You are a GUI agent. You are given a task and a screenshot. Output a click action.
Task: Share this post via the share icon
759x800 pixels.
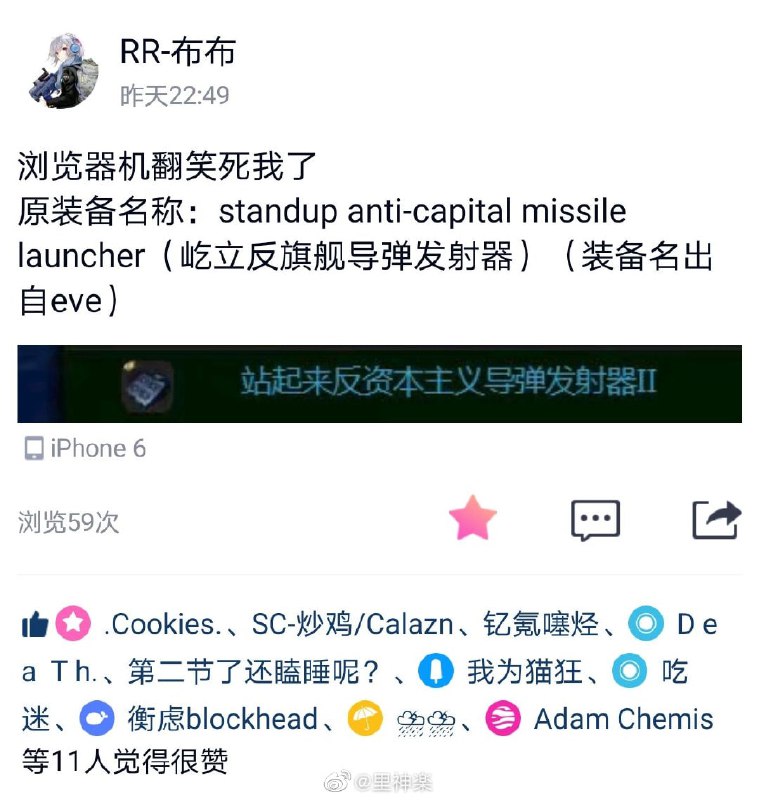pyautogui.click(x=716, y=519)
